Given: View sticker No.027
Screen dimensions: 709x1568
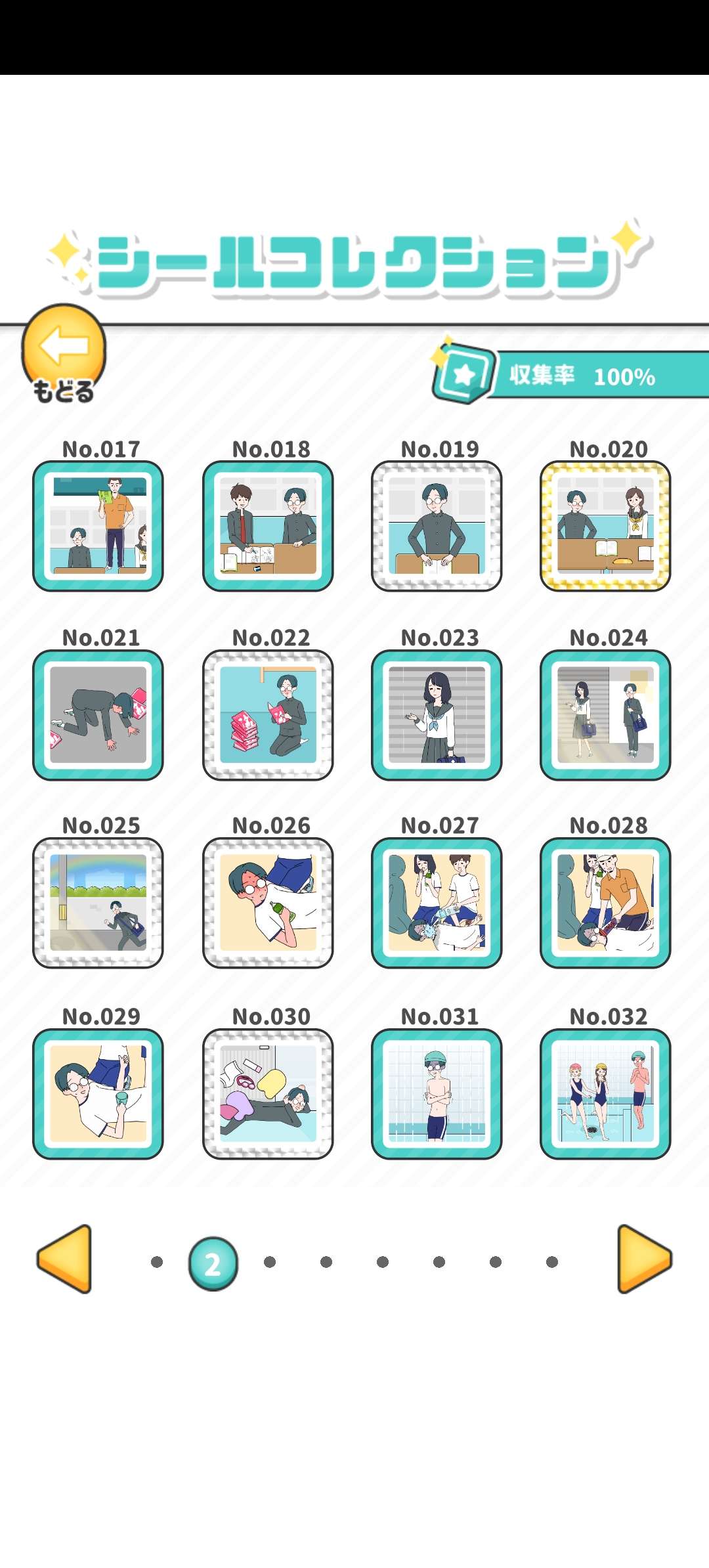Looking at the screenshot, I should click(x=437, y=903).
